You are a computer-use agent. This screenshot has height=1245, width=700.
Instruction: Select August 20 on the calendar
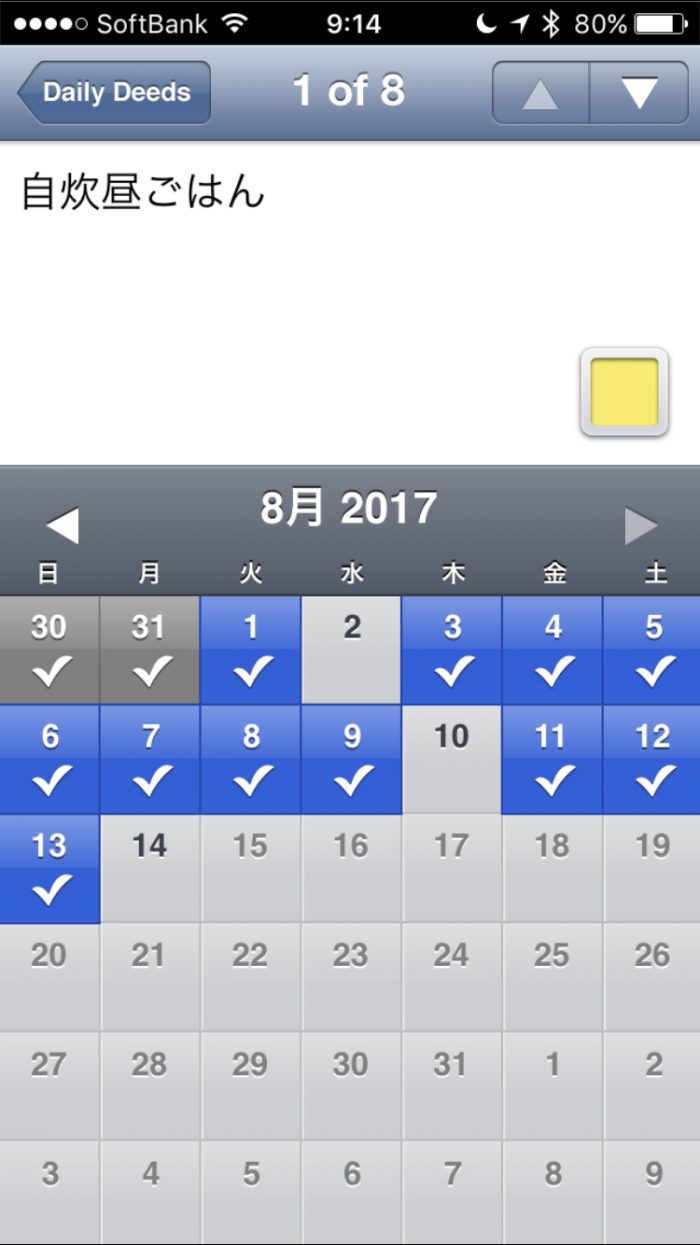(49, 977)
